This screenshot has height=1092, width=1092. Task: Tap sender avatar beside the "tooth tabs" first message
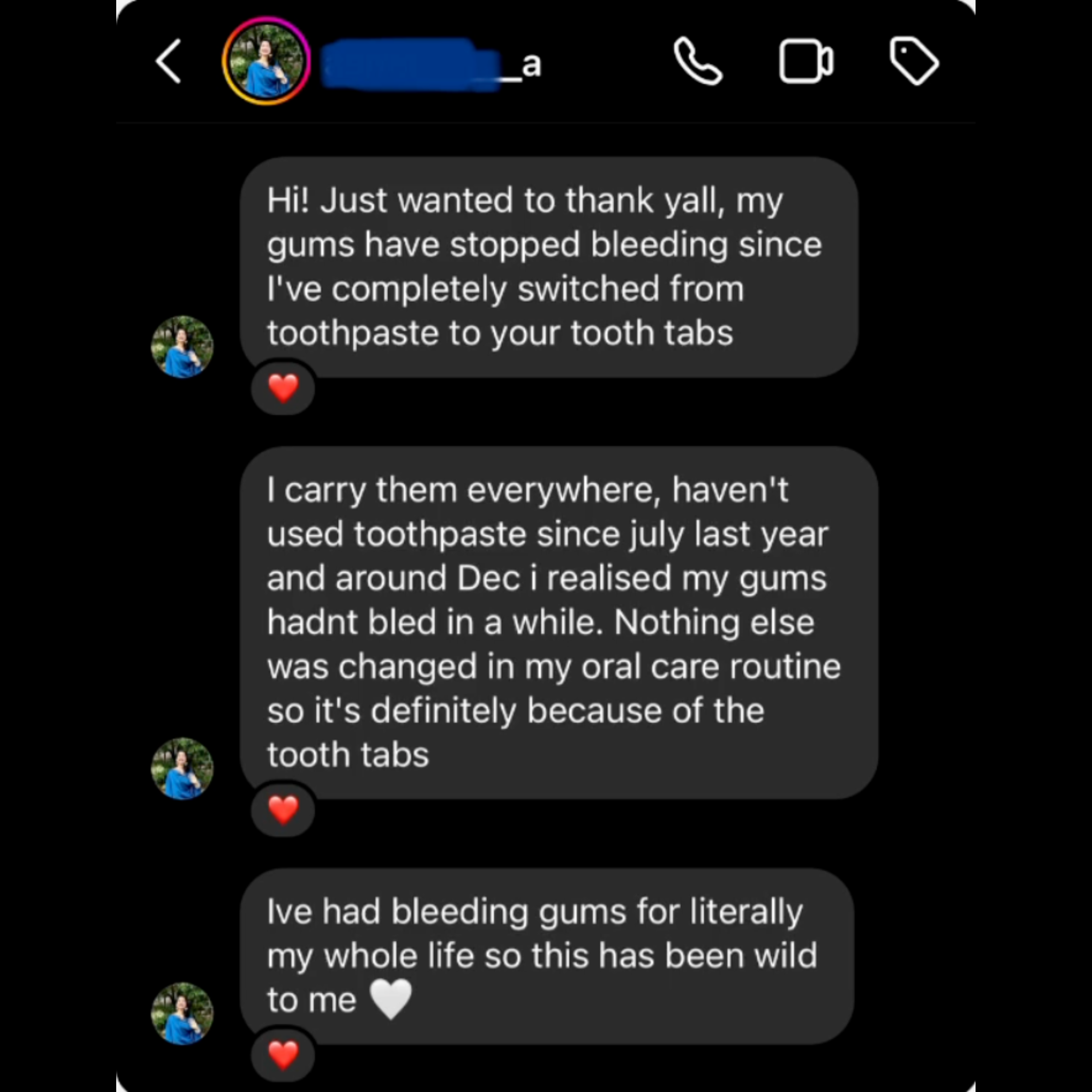pyautogui.click(x=182, y=347)
